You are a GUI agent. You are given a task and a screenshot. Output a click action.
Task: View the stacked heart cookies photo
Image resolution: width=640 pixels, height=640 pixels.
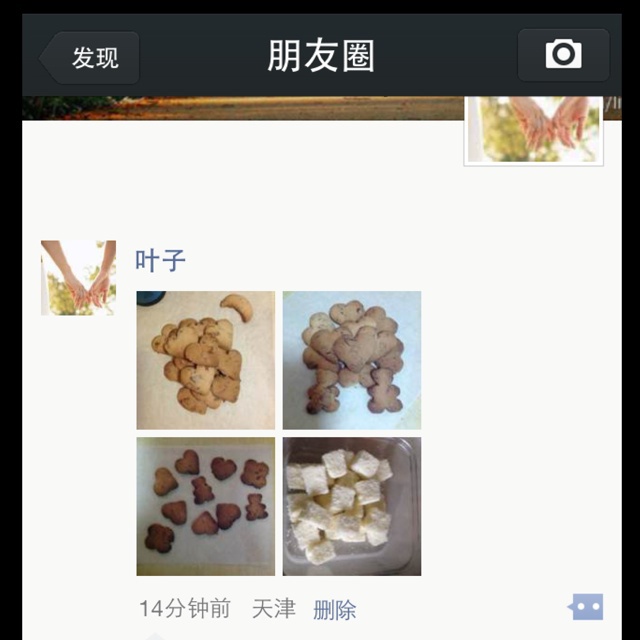(x=352, y=360)
